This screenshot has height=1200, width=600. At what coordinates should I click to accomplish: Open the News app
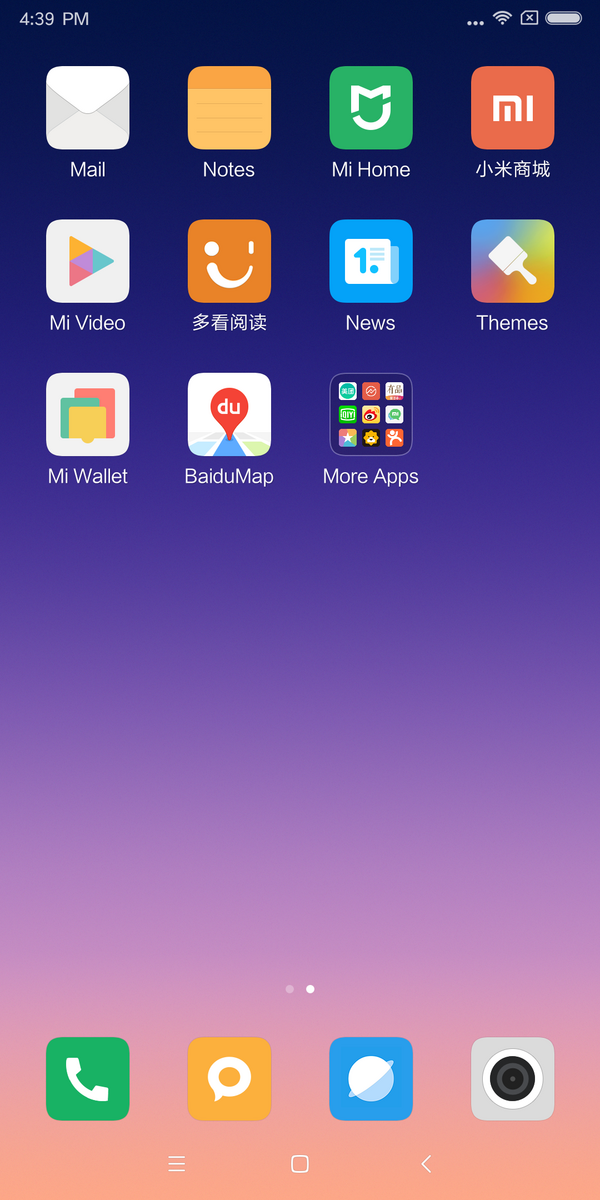[371, 261]
